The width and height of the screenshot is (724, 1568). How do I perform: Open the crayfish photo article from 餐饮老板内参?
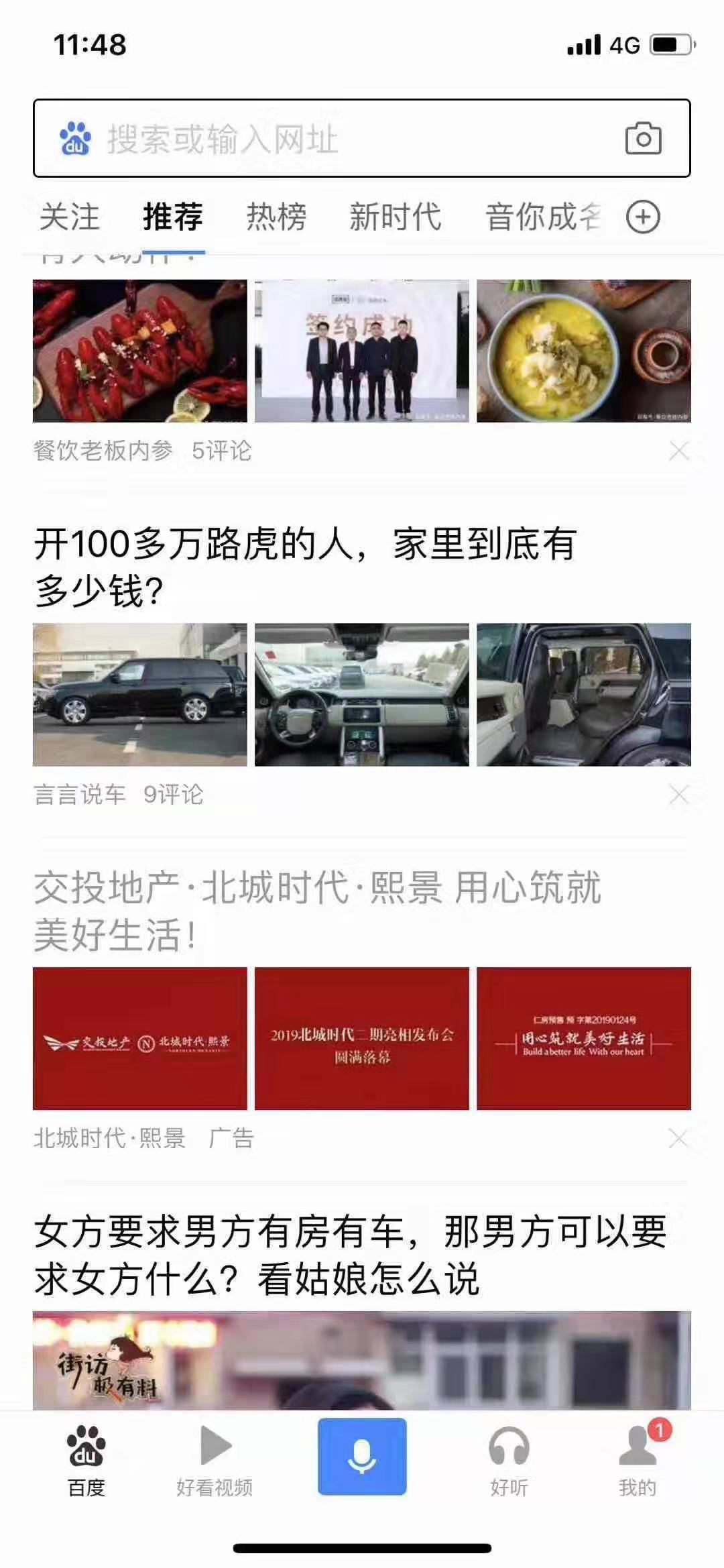coord(139,351)
